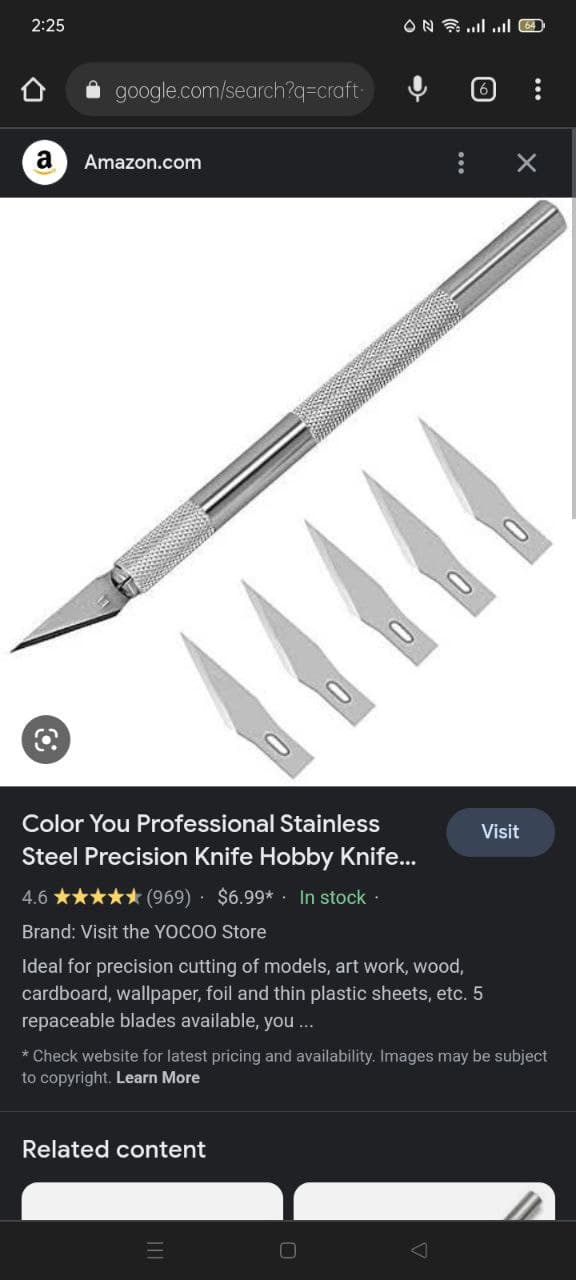Open the tab switcher showing 6 tabs
The width and height of the screenshot is (576, 1280).
pos(483,90)
